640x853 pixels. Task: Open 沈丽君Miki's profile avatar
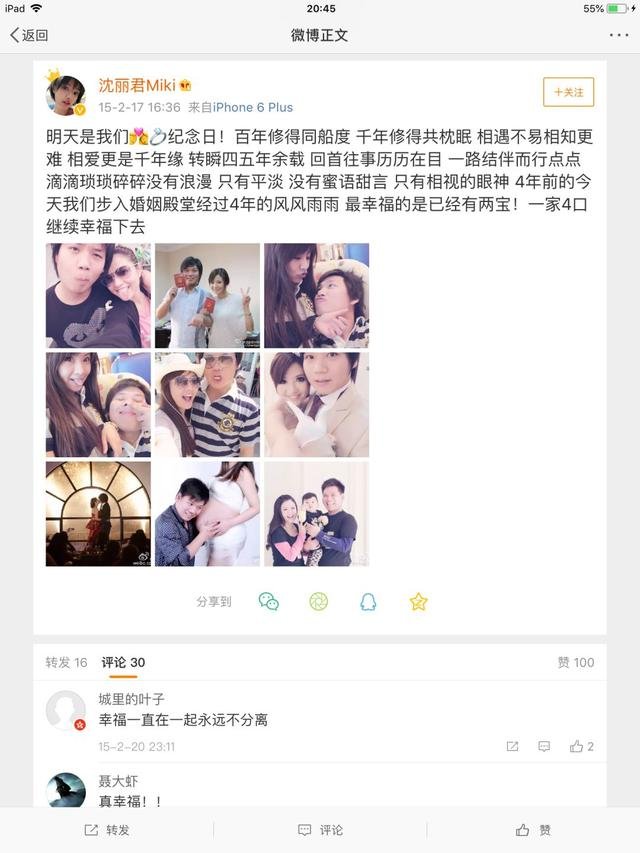pos(67,95)
